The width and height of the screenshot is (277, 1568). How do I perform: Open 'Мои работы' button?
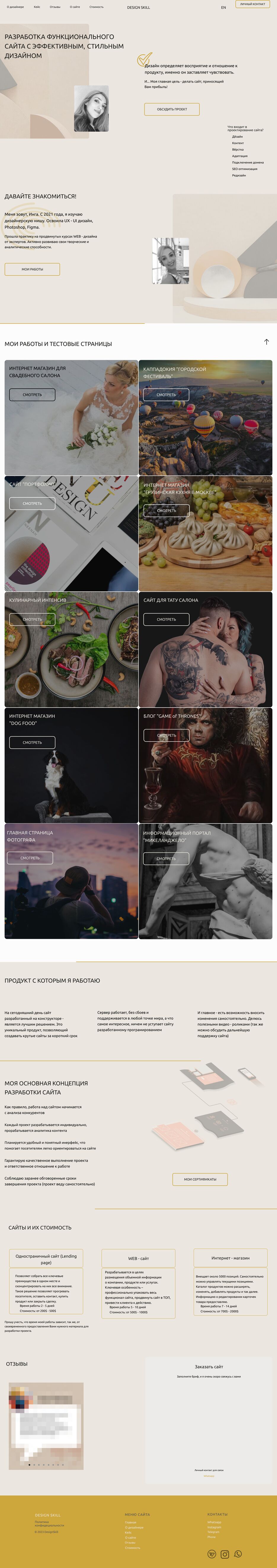coord(32,269)
